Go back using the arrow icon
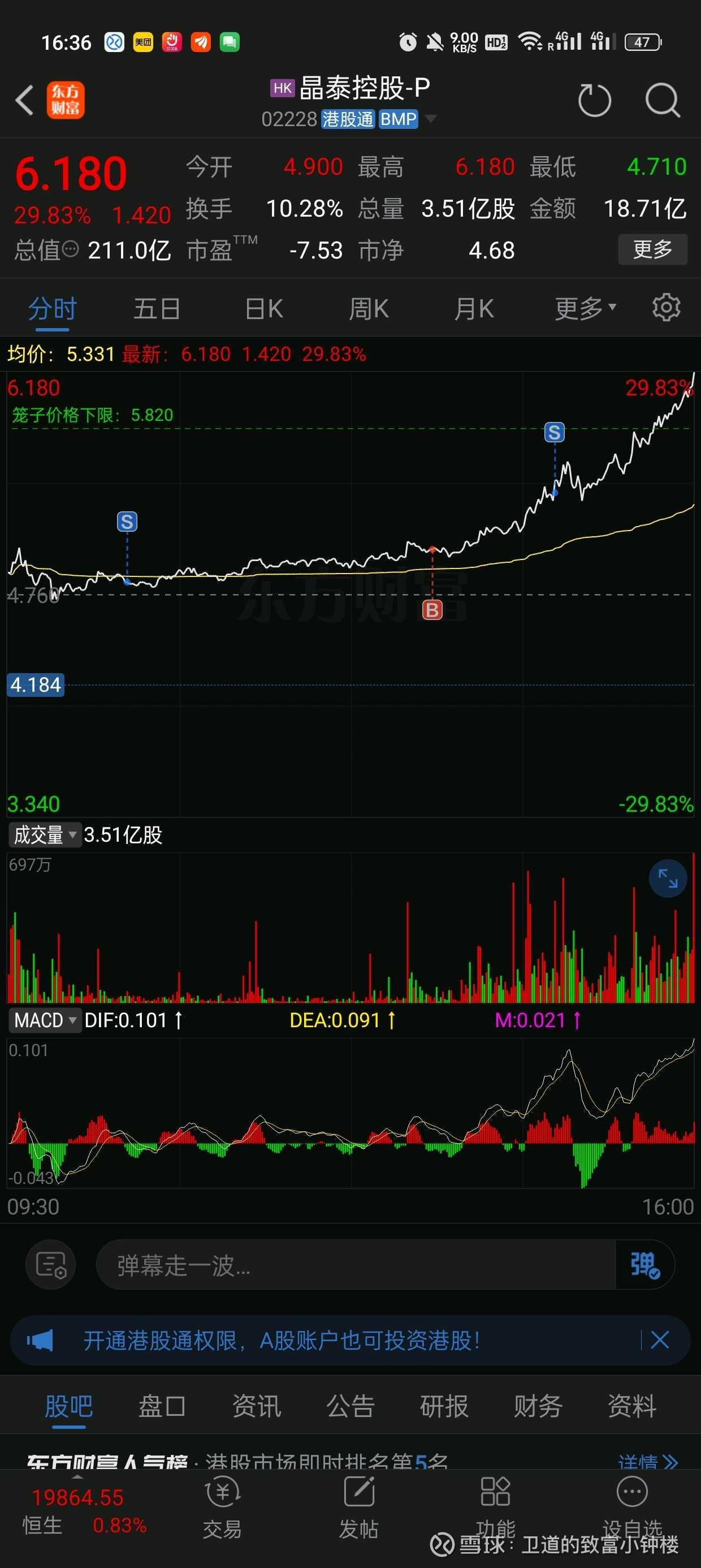This screenshot has height=1568, width=701. [24, 100]
